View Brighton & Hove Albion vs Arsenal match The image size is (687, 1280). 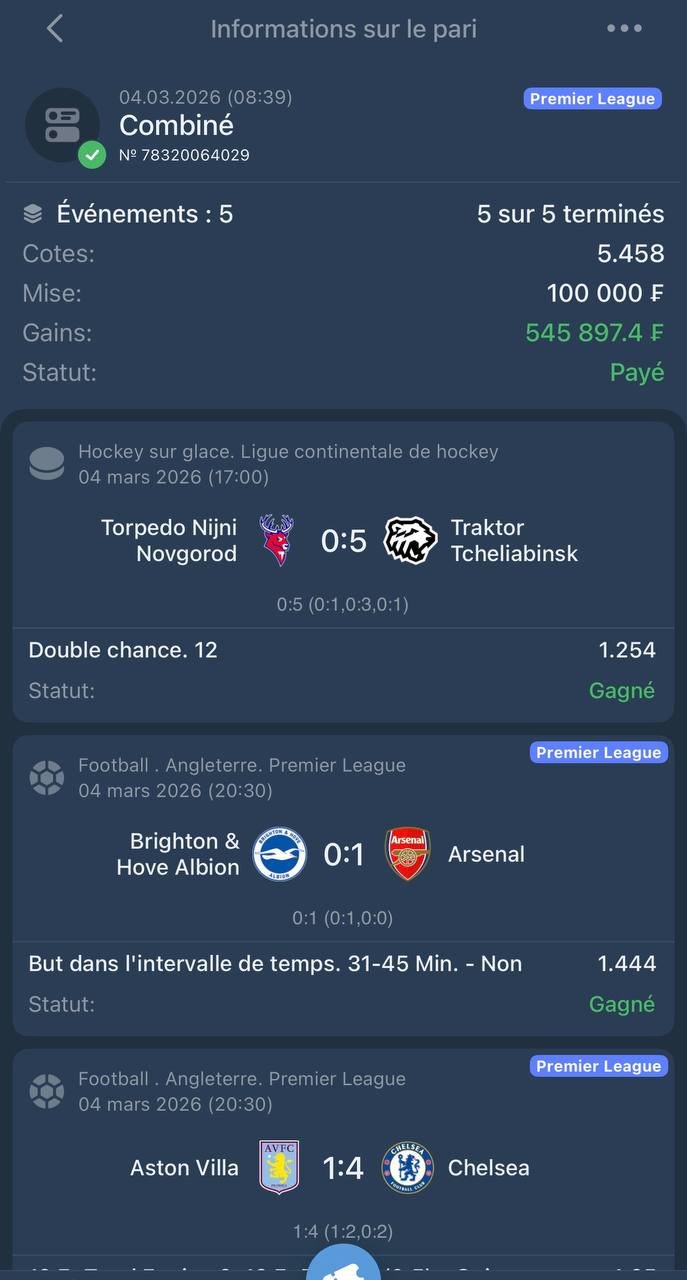click(x=343, y=855)
